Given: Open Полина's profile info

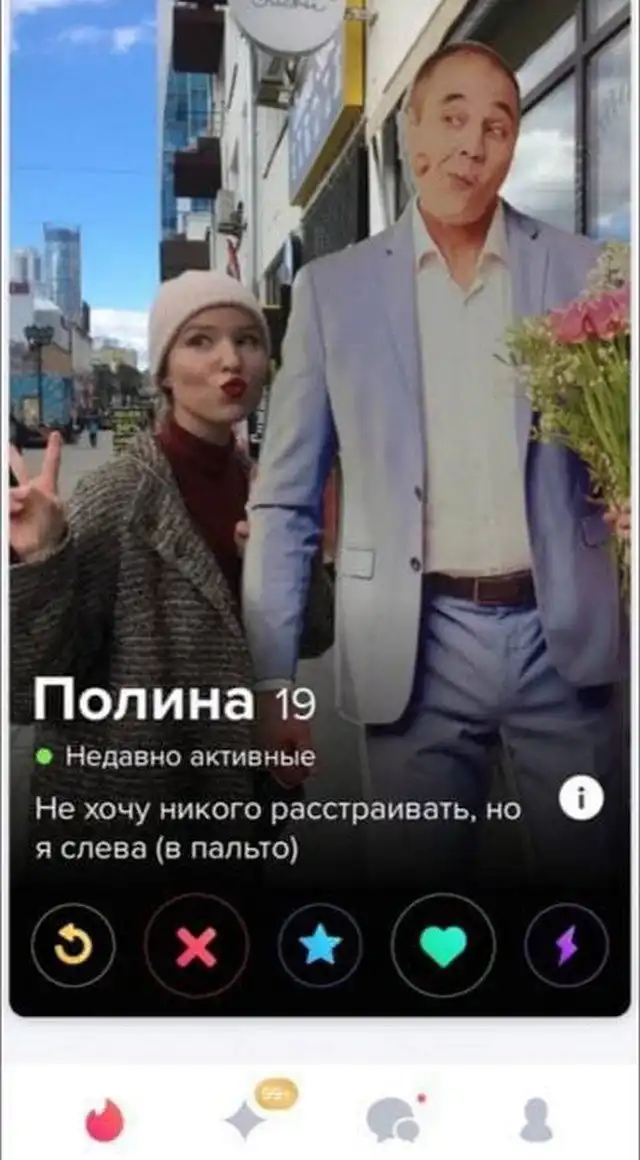Looking at the screenshot, I should (581, 798).
